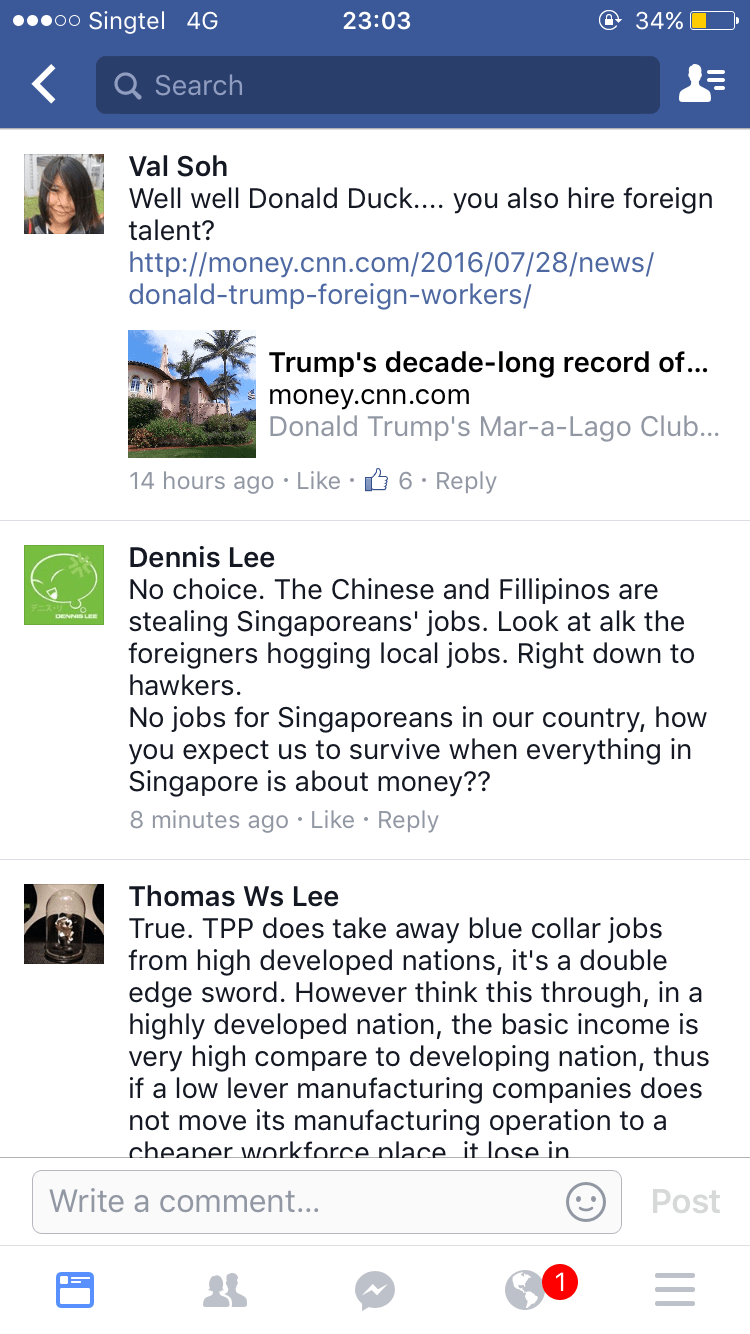Switch to the Friend Requests tab
Screen dimensions: 750x1334
point(225,1290)
